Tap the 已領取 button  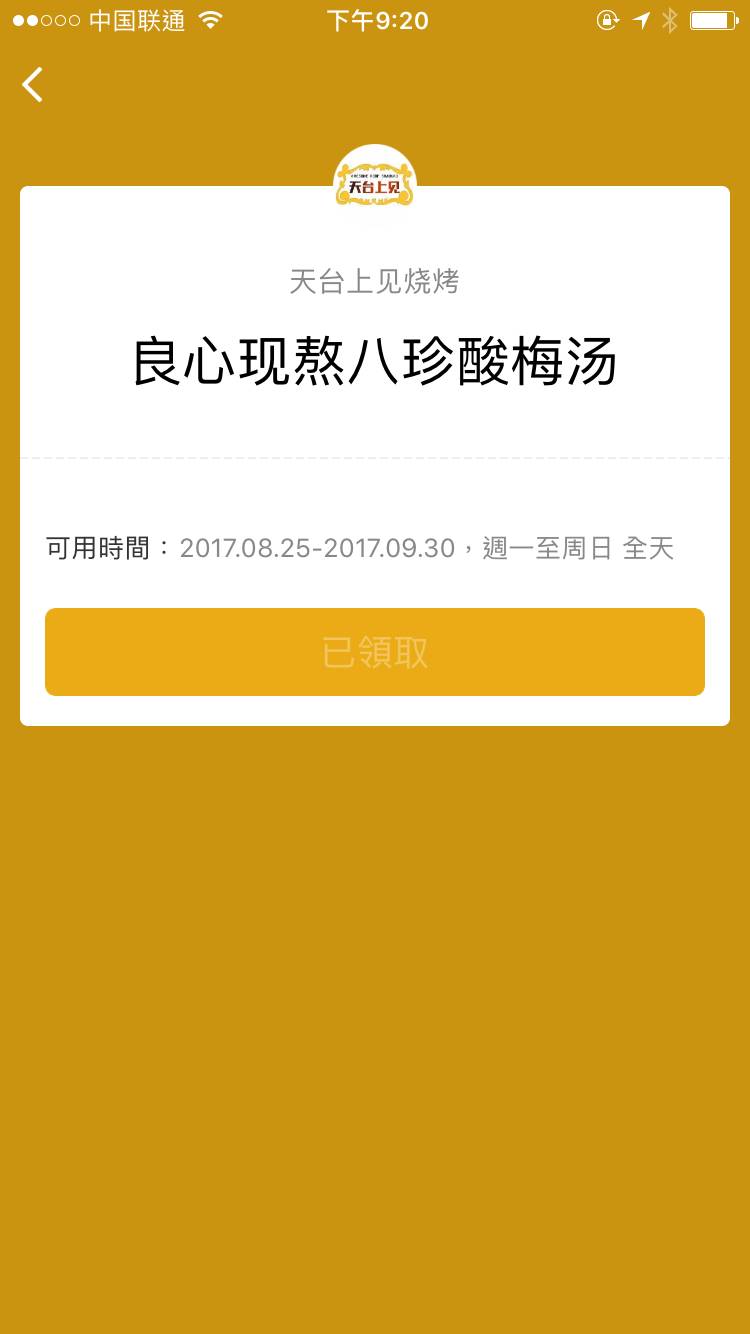[x=375, y=652]
